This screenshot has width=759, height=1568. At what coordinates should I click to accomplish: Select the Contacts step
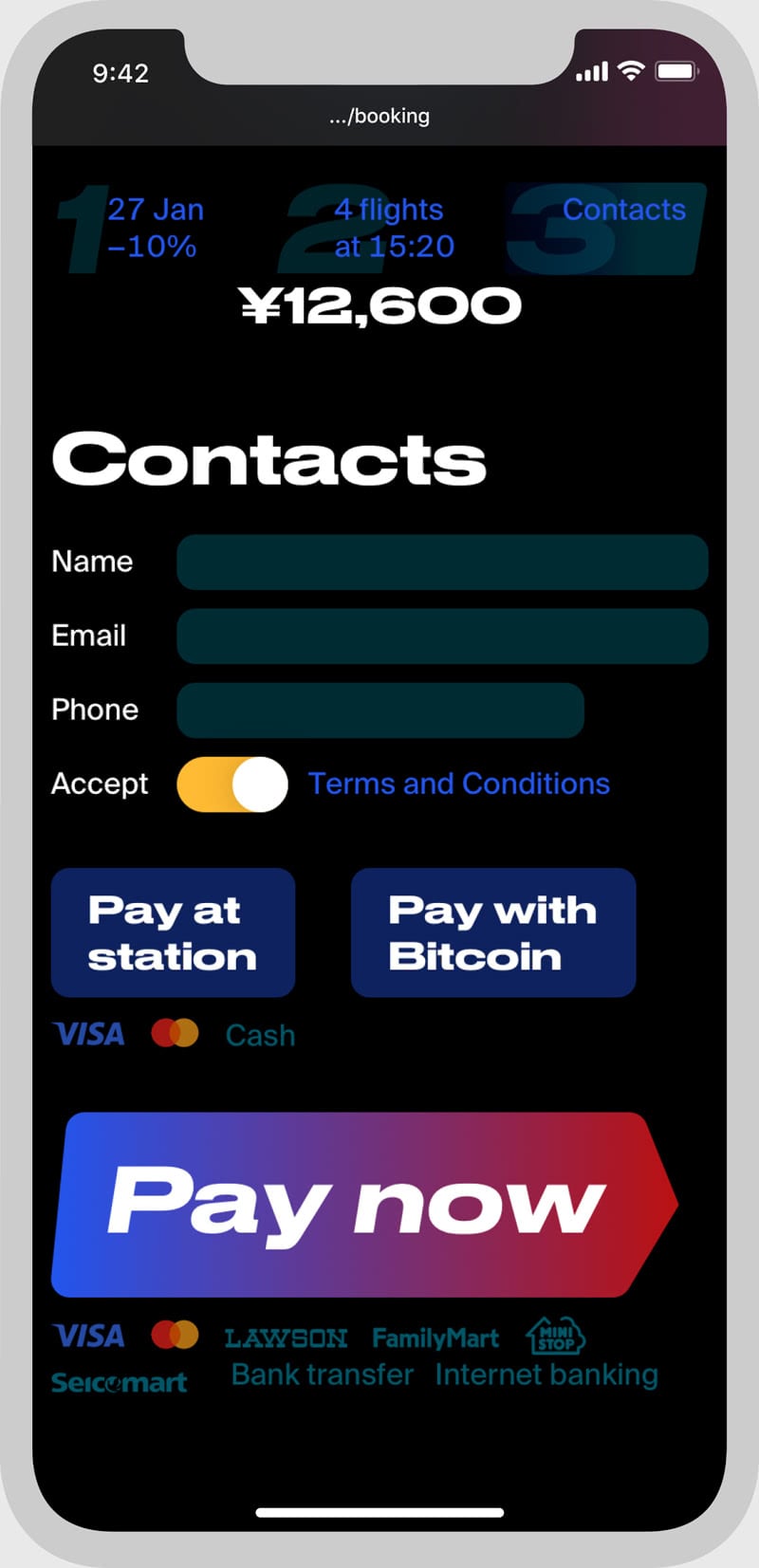click(605, 228)
